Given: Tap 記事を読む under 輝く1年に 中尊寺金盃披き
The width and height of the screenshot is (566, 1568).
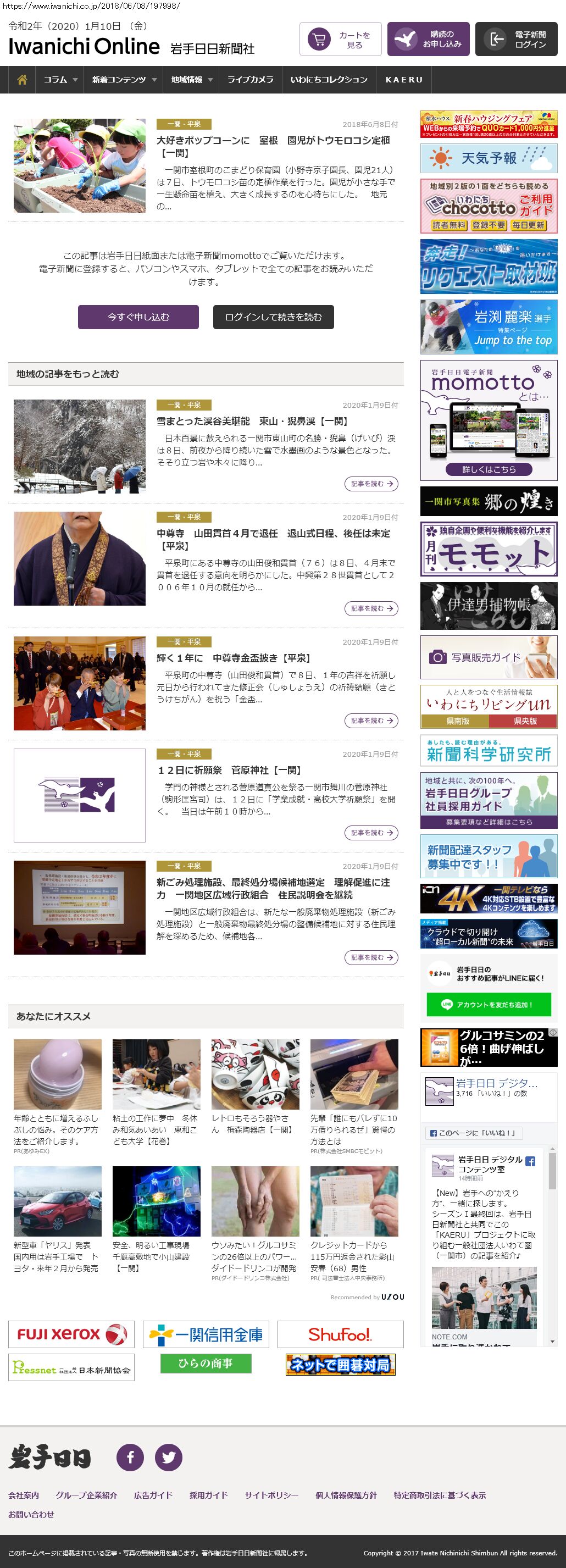Looking at the screenshot, I should (371, 721).
